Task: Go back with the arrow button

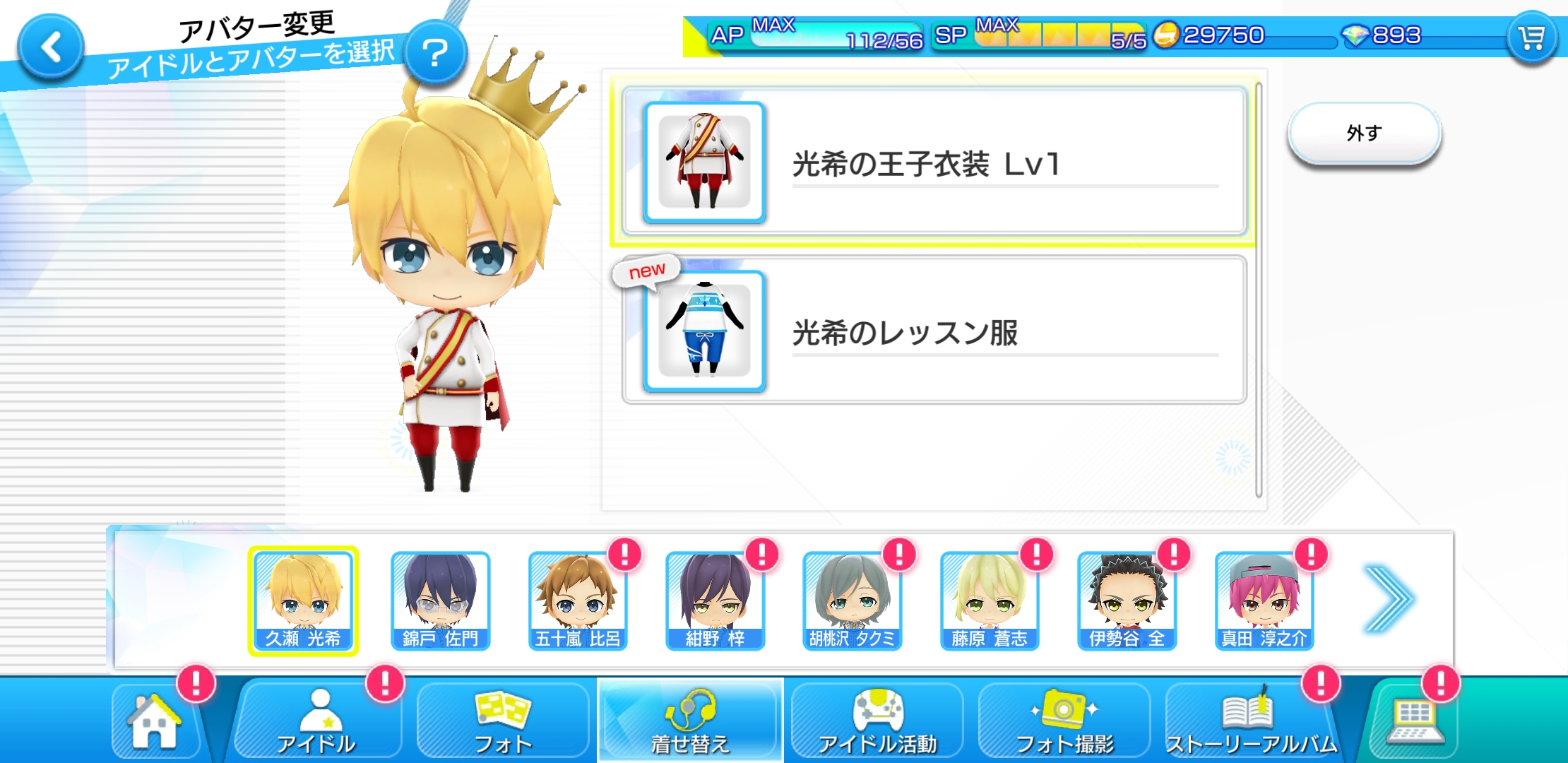Action: pos(51,48)
